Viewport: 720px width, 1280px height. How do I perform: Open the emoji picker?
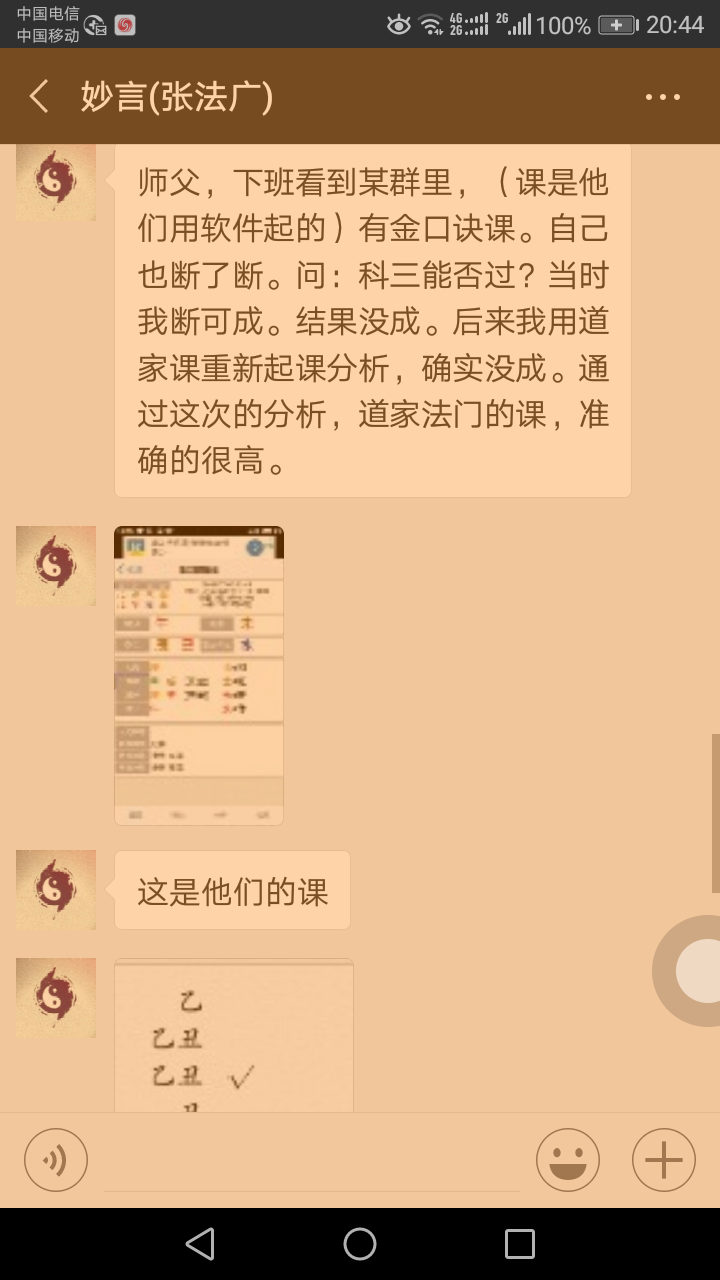[567, 1160]
